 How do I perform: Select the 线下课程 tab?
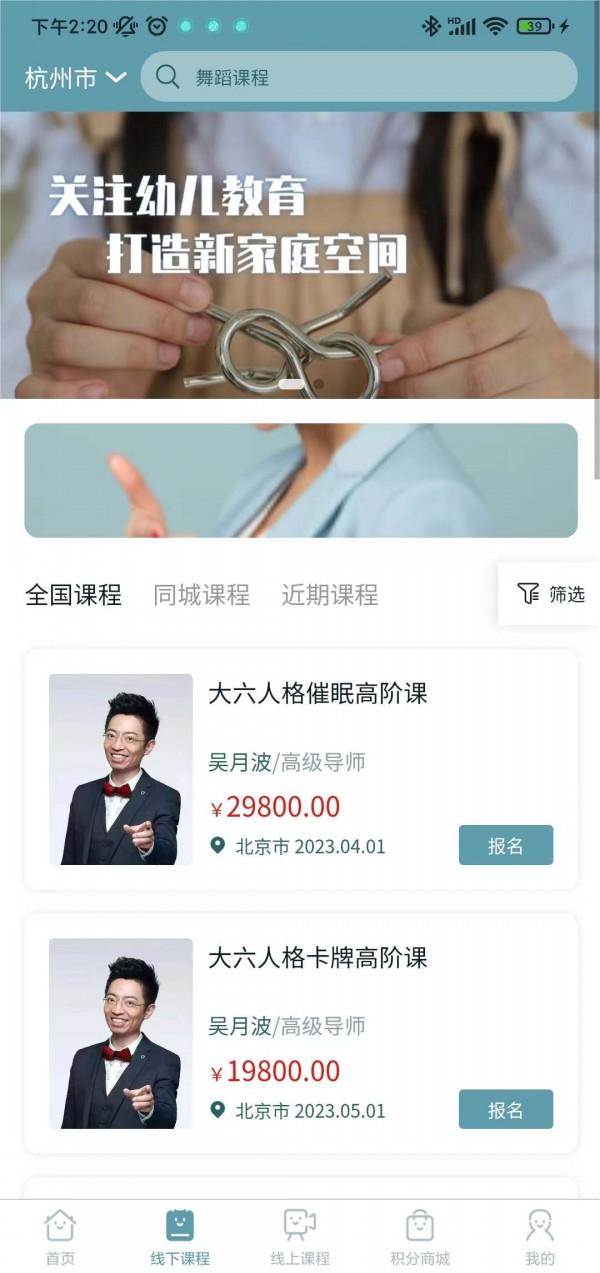click(x=180, y=1237)
